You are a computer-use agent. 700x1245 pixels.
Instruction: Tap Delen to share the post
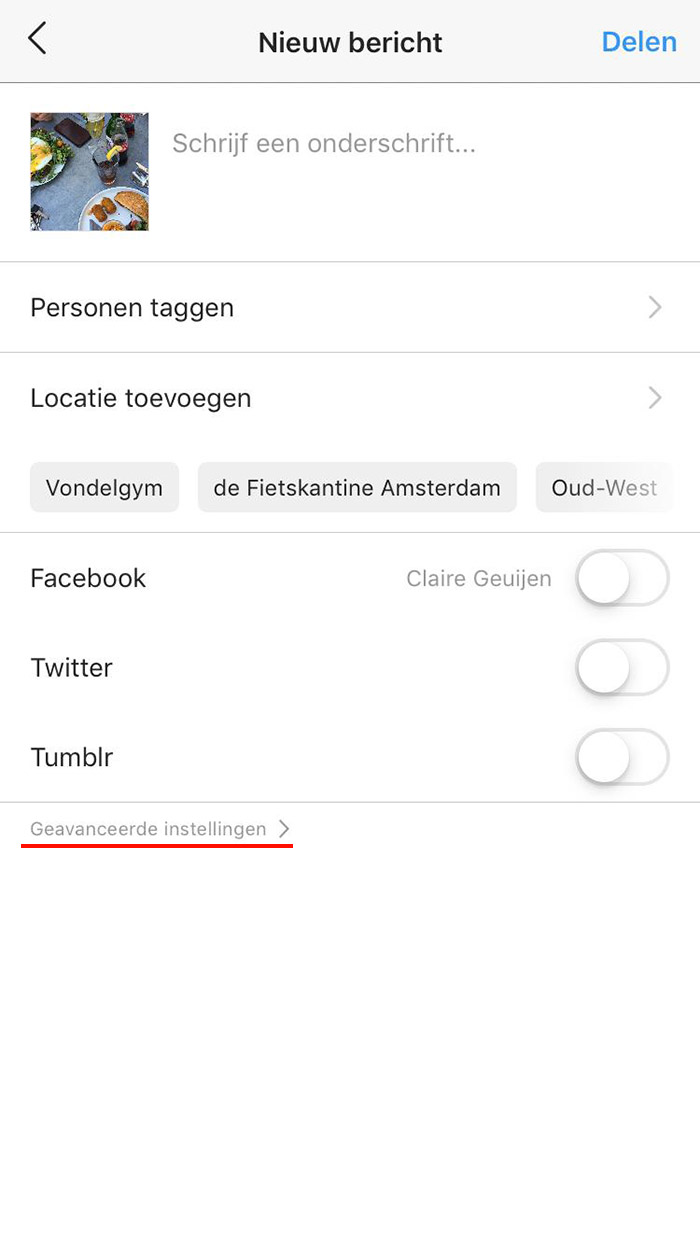pos(639,42)
